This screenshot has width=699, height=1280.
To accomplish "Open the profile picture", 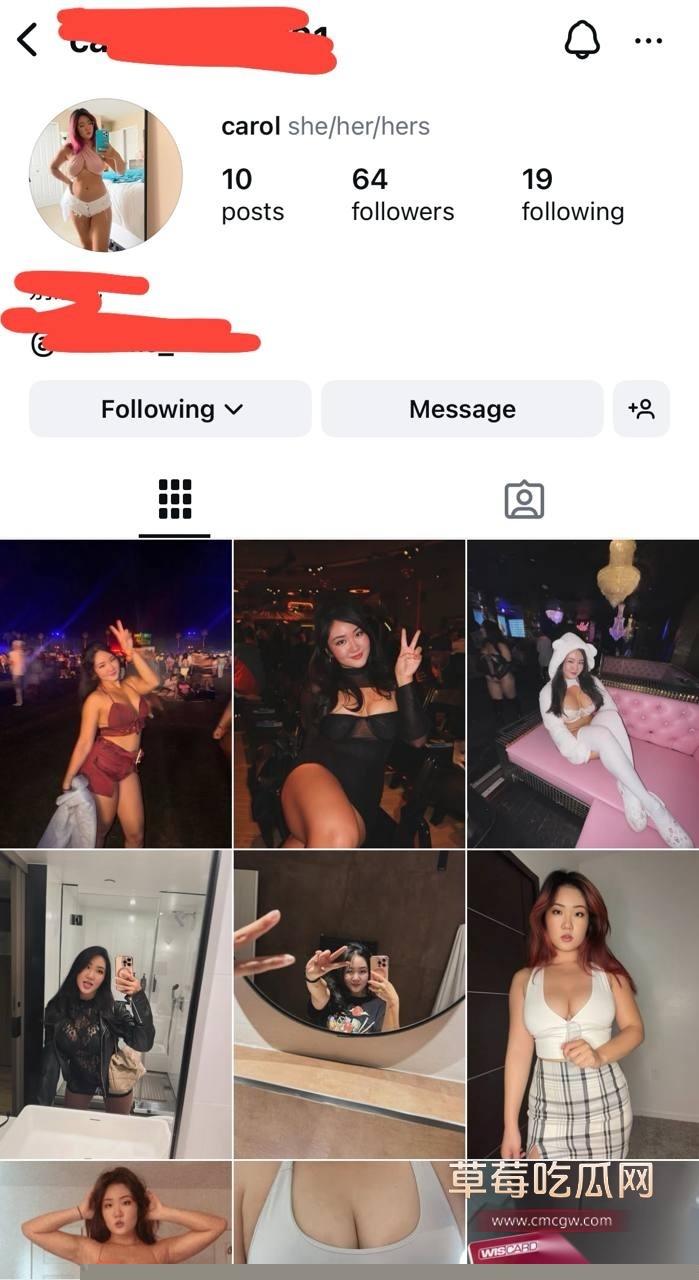I will 106,176.
